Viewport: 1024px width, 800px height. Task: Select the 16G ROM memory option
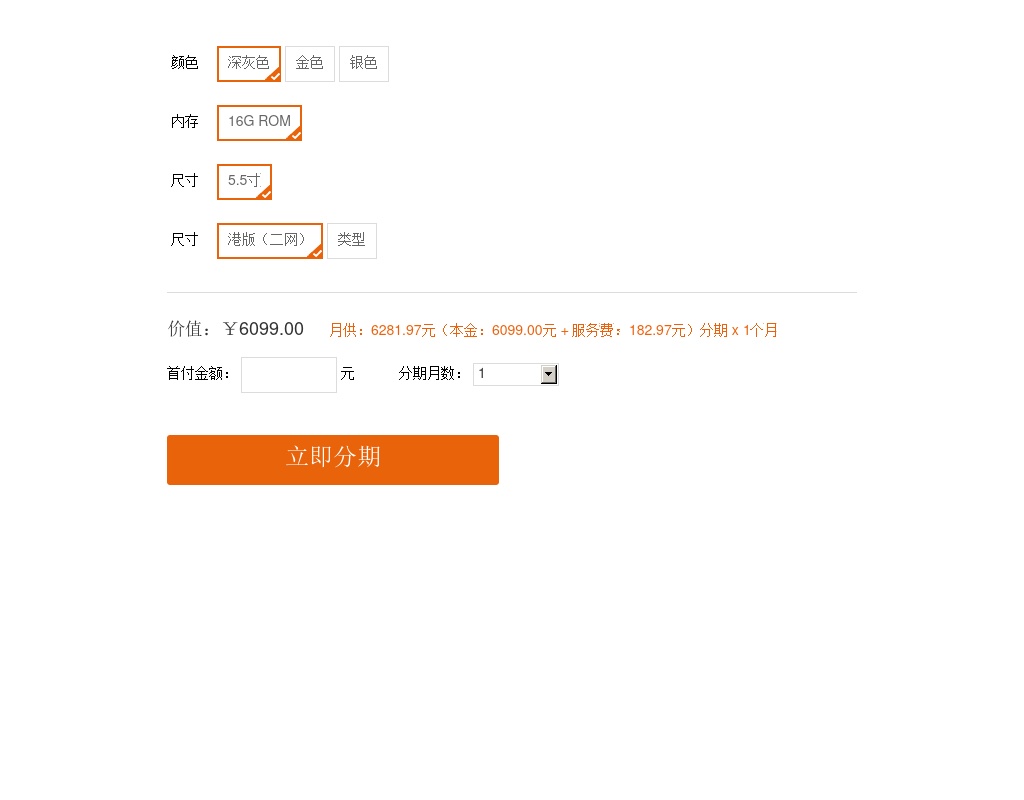[259, 122]
